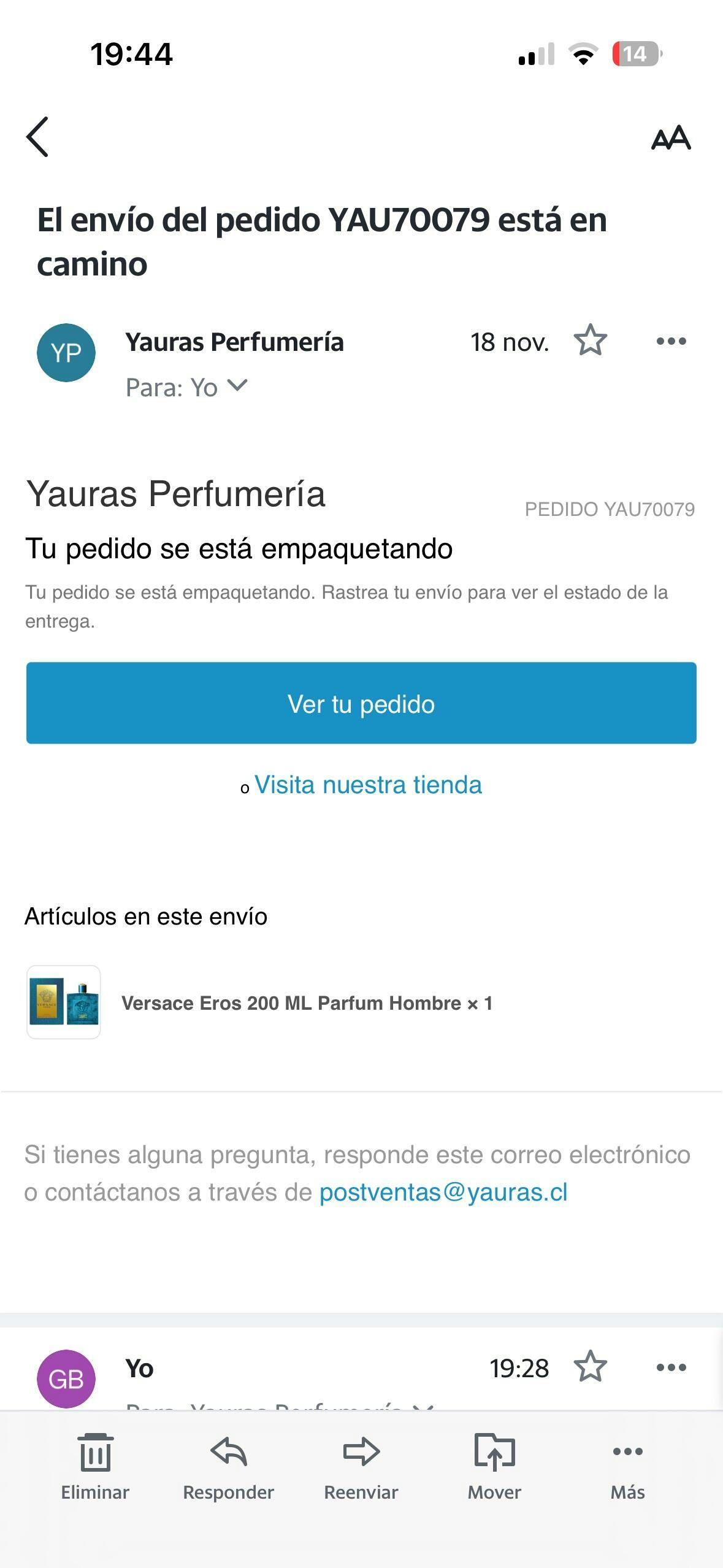Star the Yauras Perfumería email

590,340
